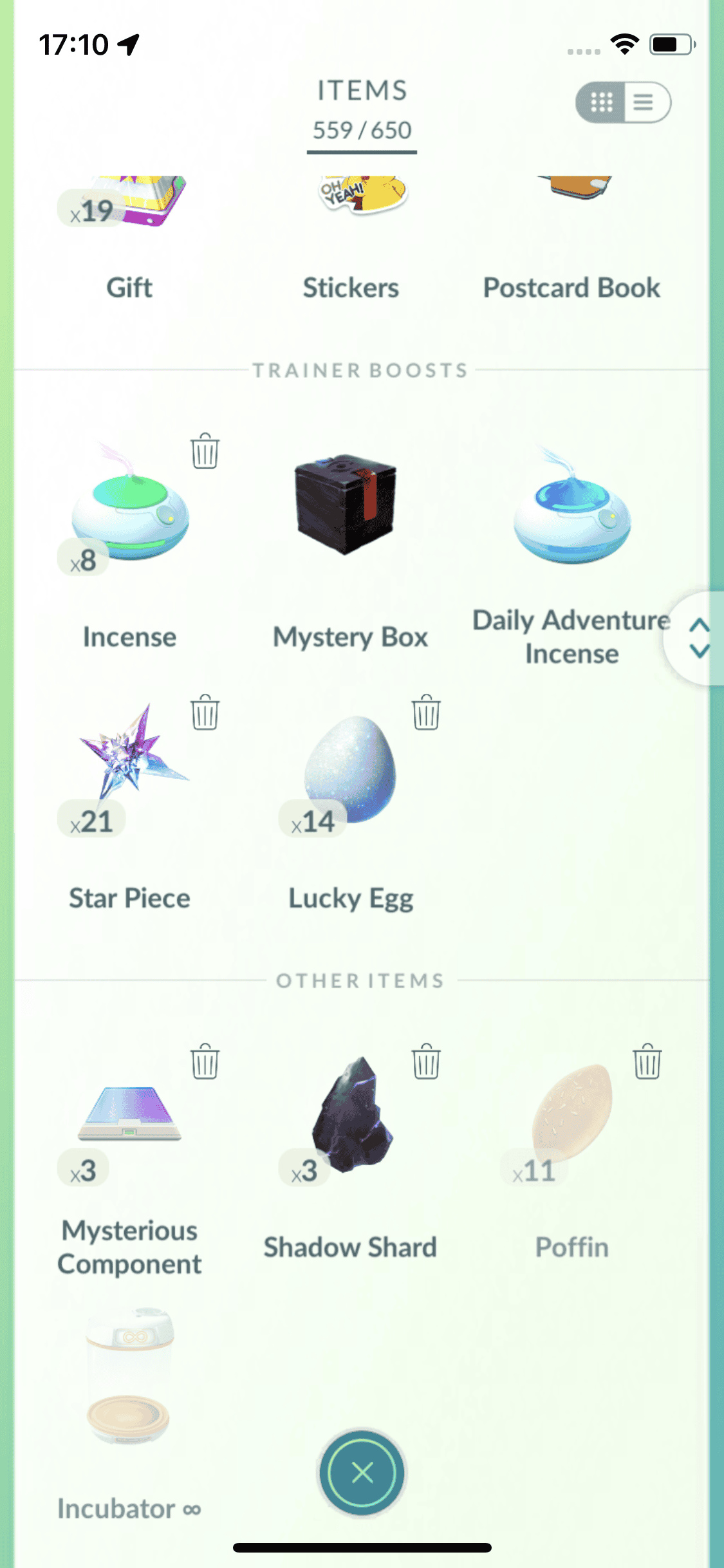
Task: Tap the section jump arrows handle
Action: click(x=698, y=638)
